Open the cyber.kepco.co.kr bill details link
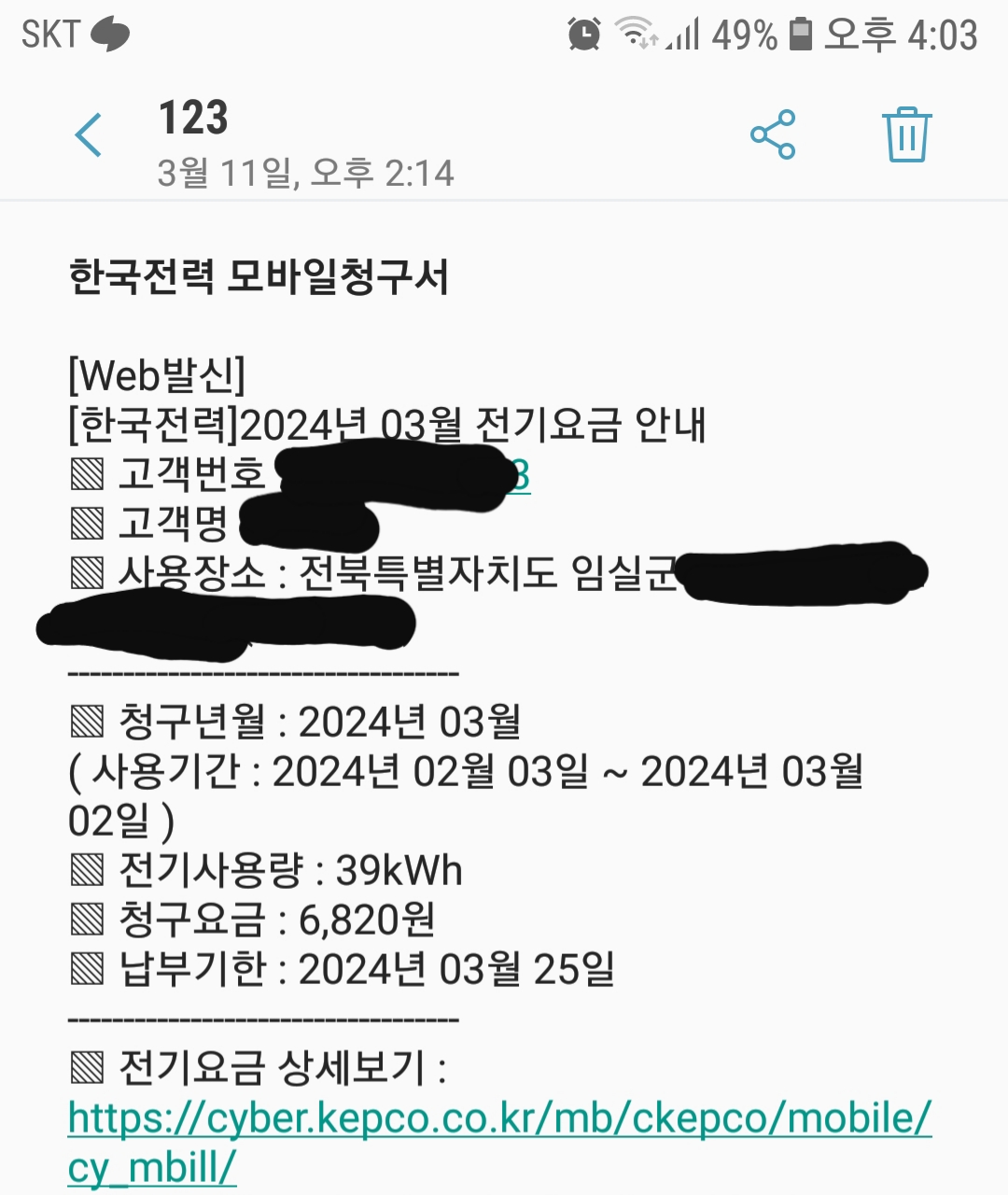 499,1118
